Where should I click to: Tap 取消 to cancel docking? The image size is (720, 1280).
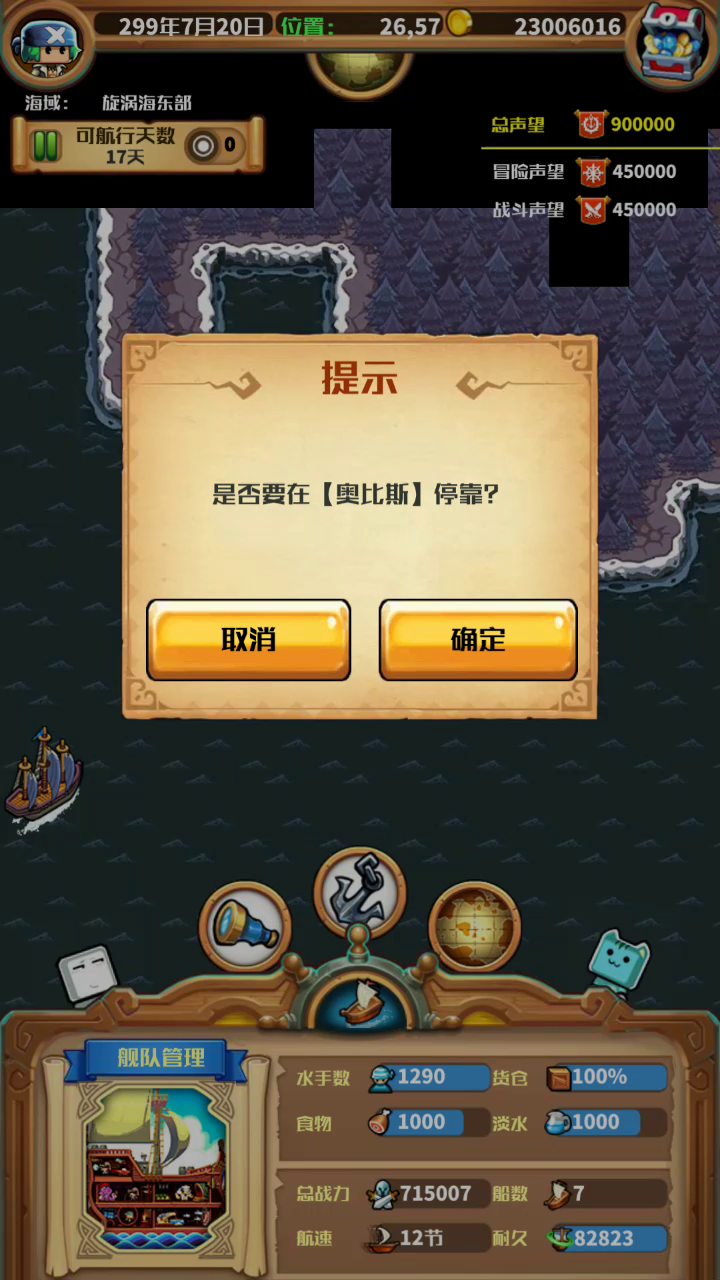click(248, 640)
